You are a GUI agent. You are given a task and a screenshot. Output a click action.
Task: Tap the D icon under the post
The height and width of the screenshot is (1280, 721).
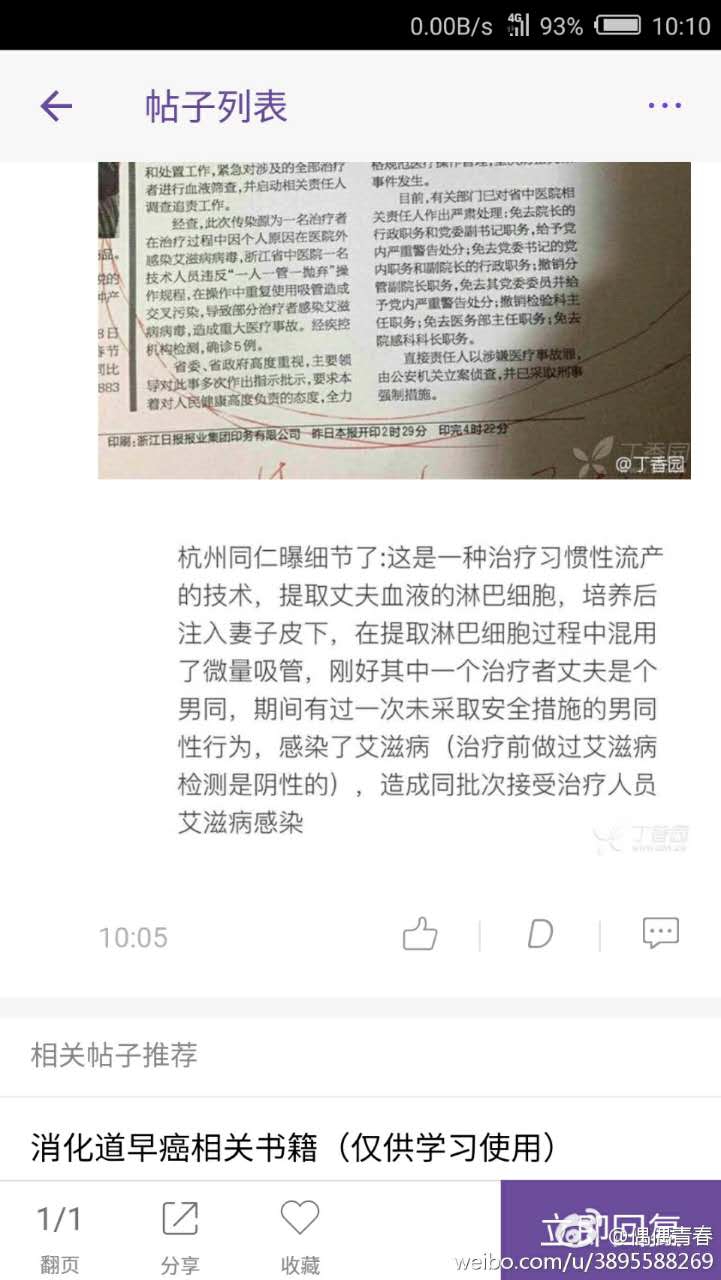coord(540,935)
